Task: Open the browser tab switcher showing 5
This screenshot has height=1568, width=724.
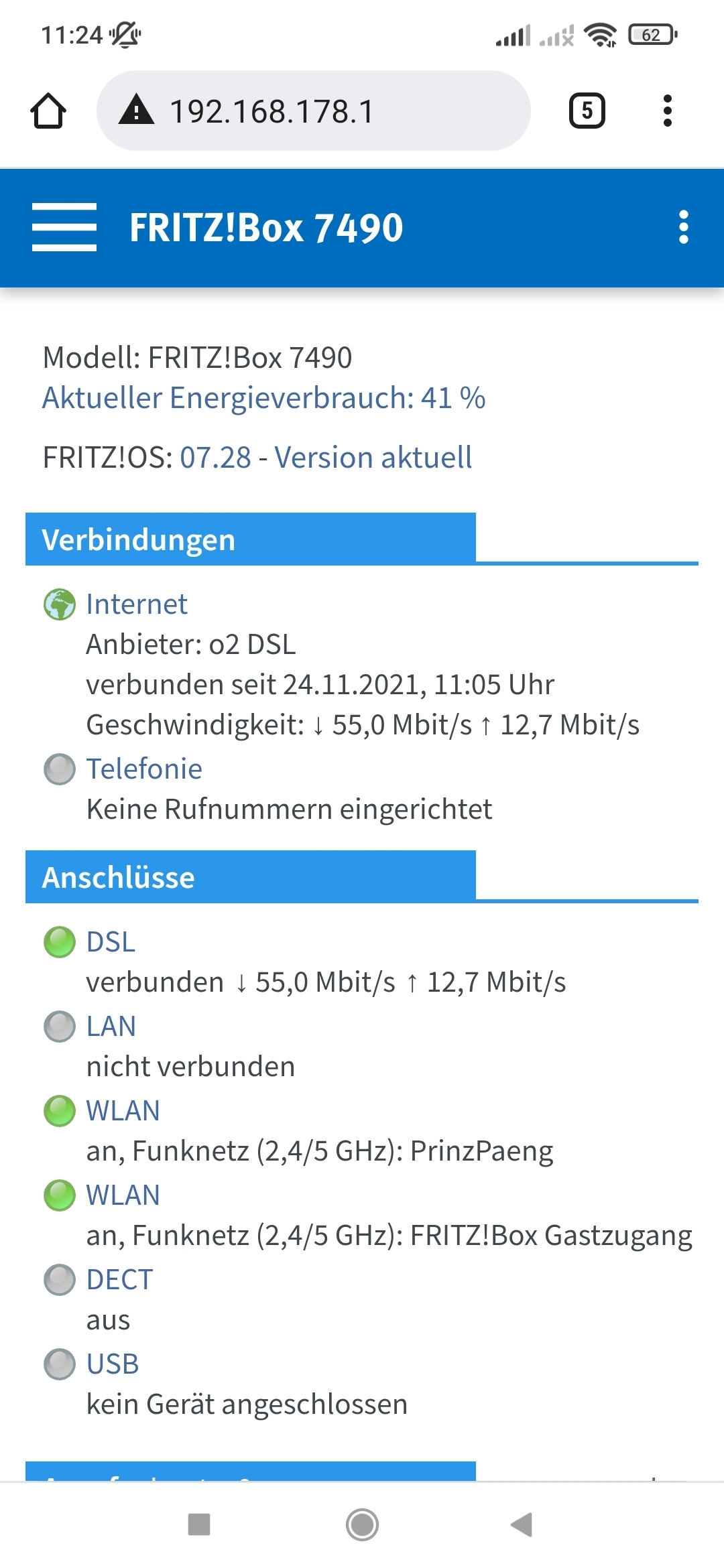Action: pyautogui.click(x=587, y=111)
